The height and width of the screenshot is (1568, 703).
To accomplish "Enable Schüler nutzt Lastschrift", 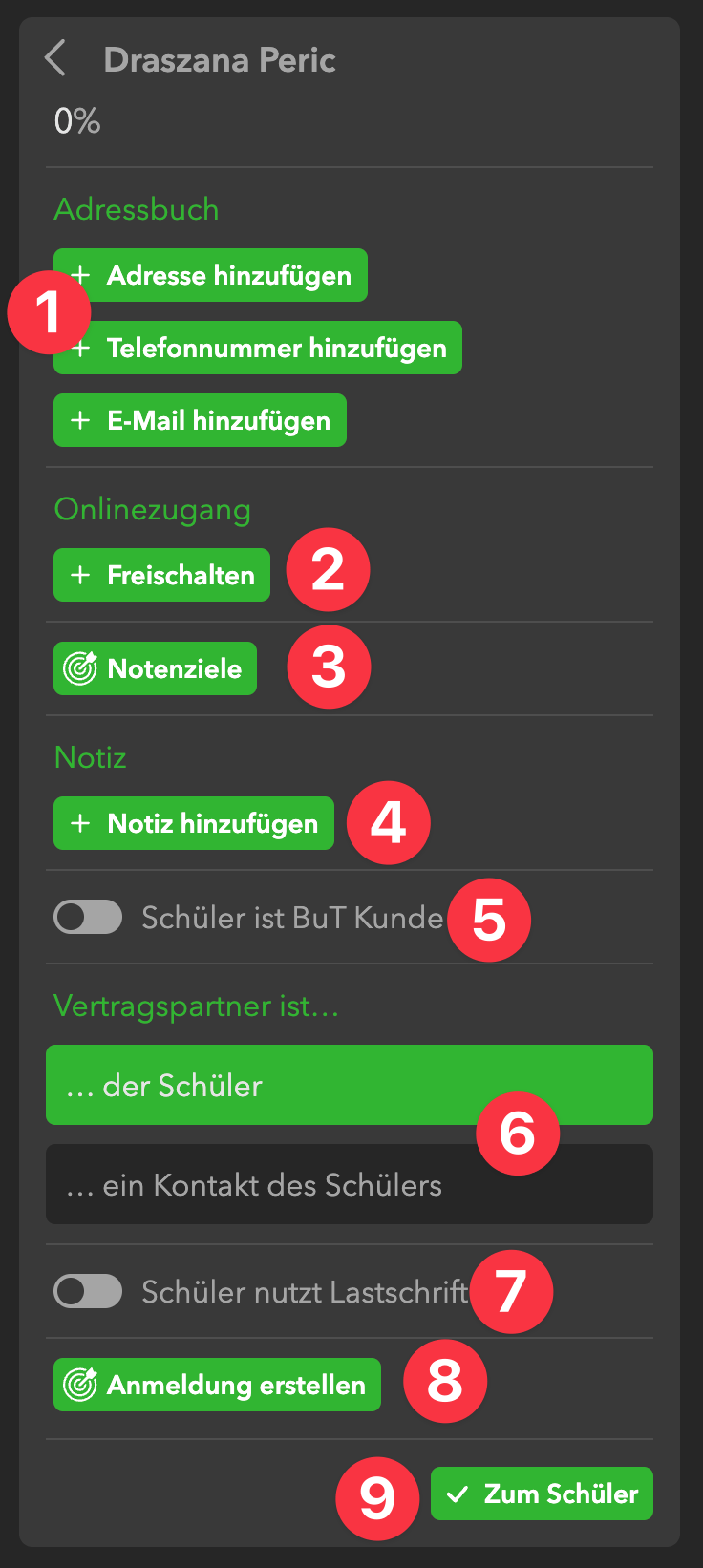I will [x=88, y=1292].
